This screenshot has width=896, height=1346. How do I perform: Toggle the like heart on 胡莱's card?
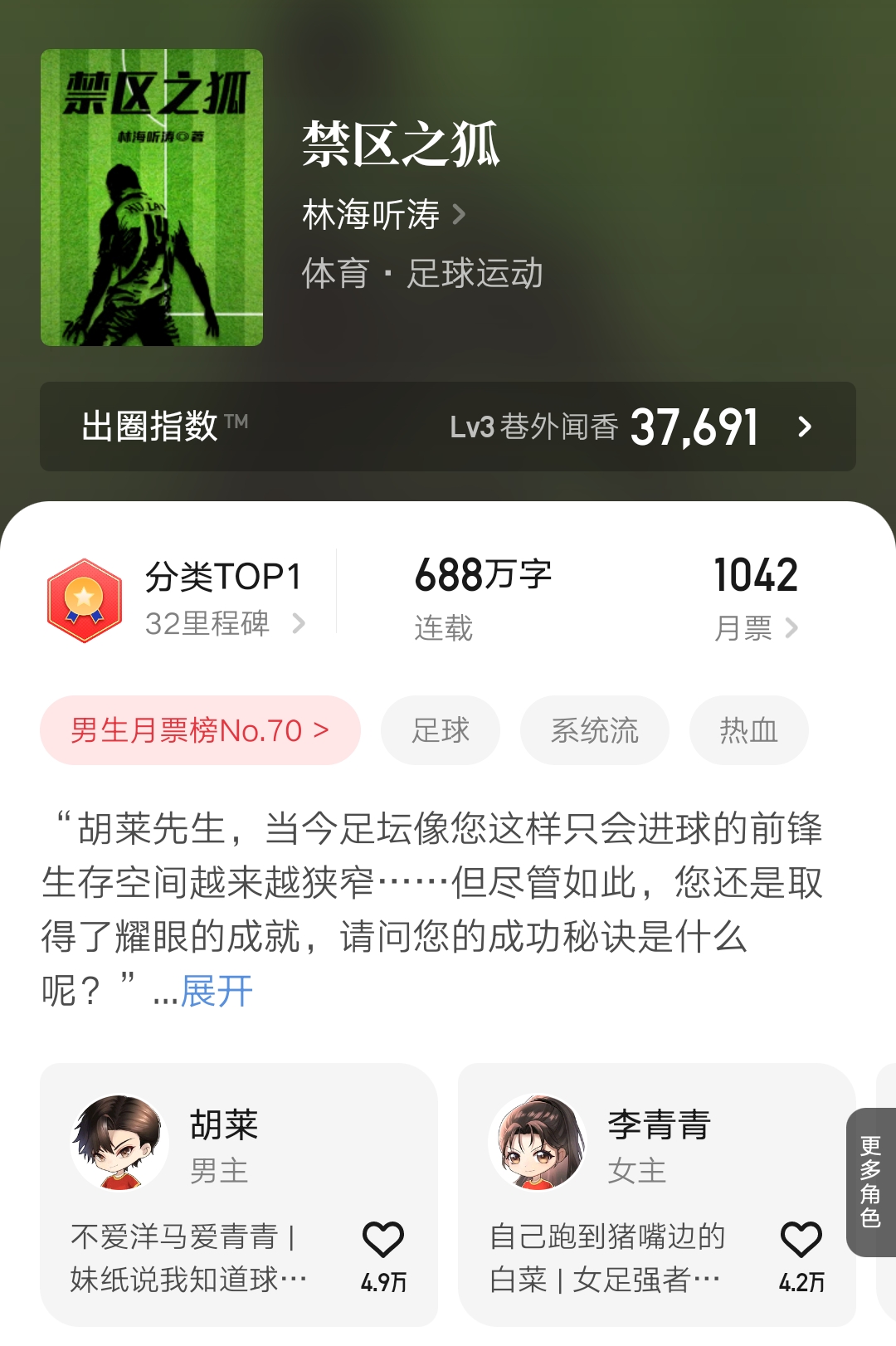coord(384,1240)
